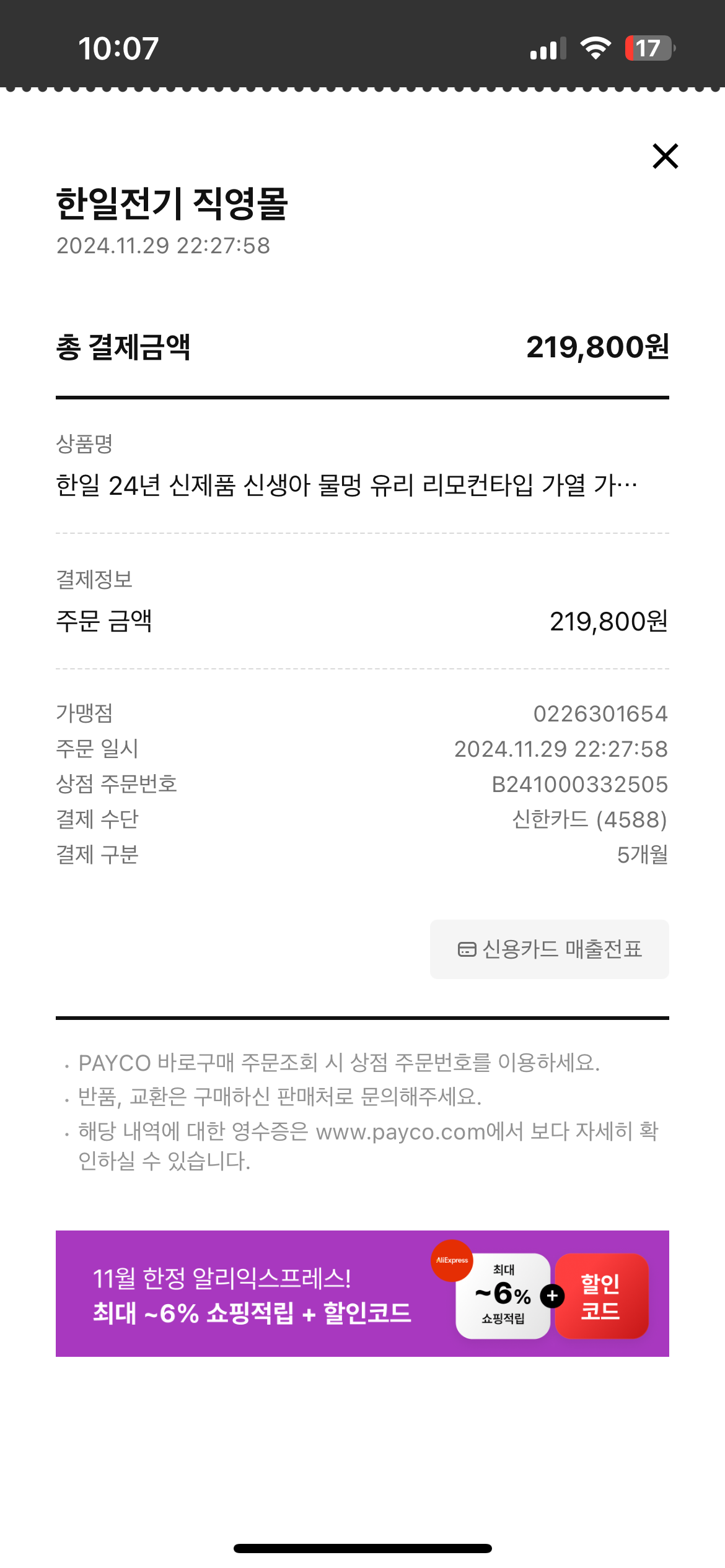Open the 신용카드 매출전표 sales slip

[x=549, y=949]
